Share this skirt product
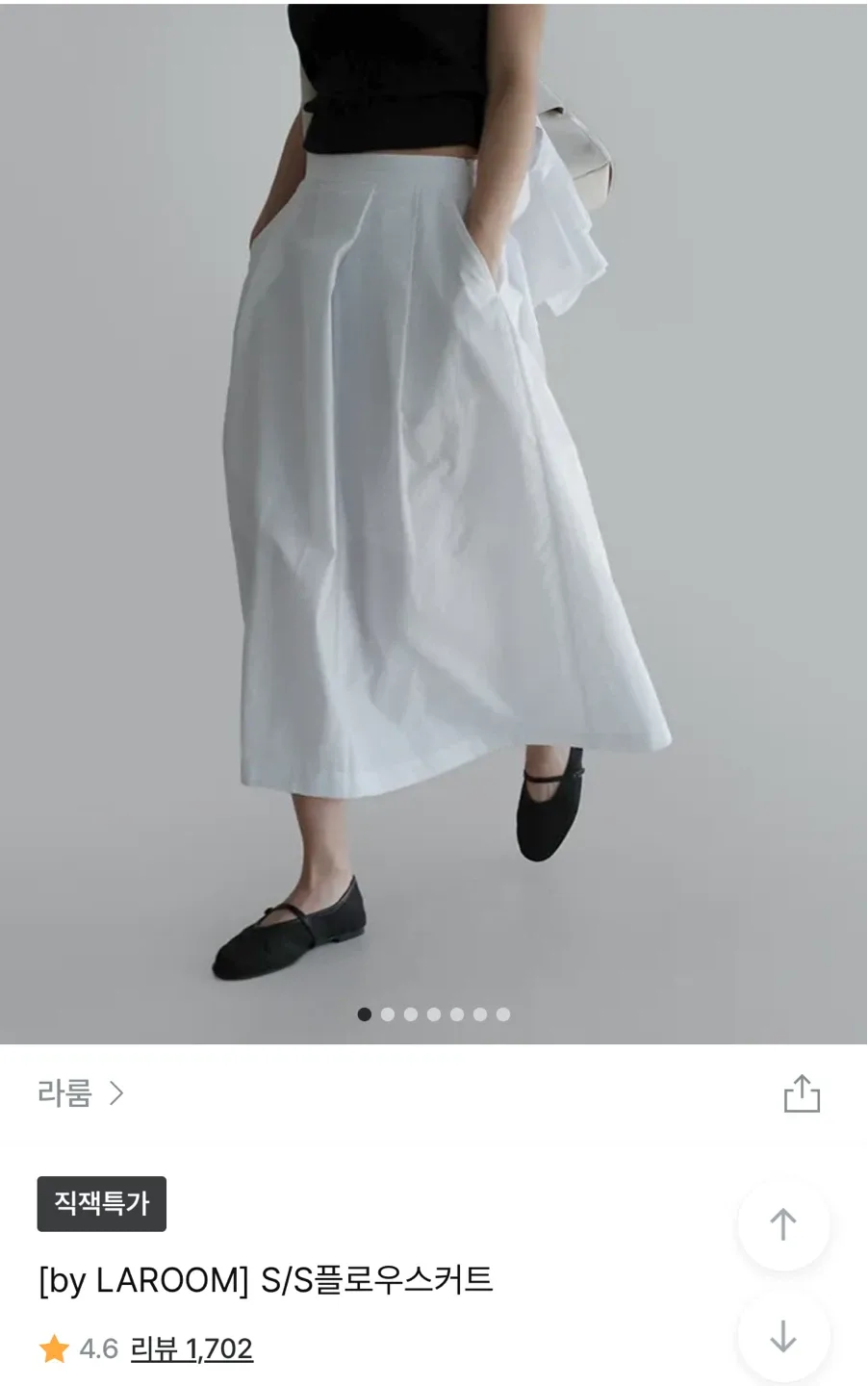 point(802,1093)
